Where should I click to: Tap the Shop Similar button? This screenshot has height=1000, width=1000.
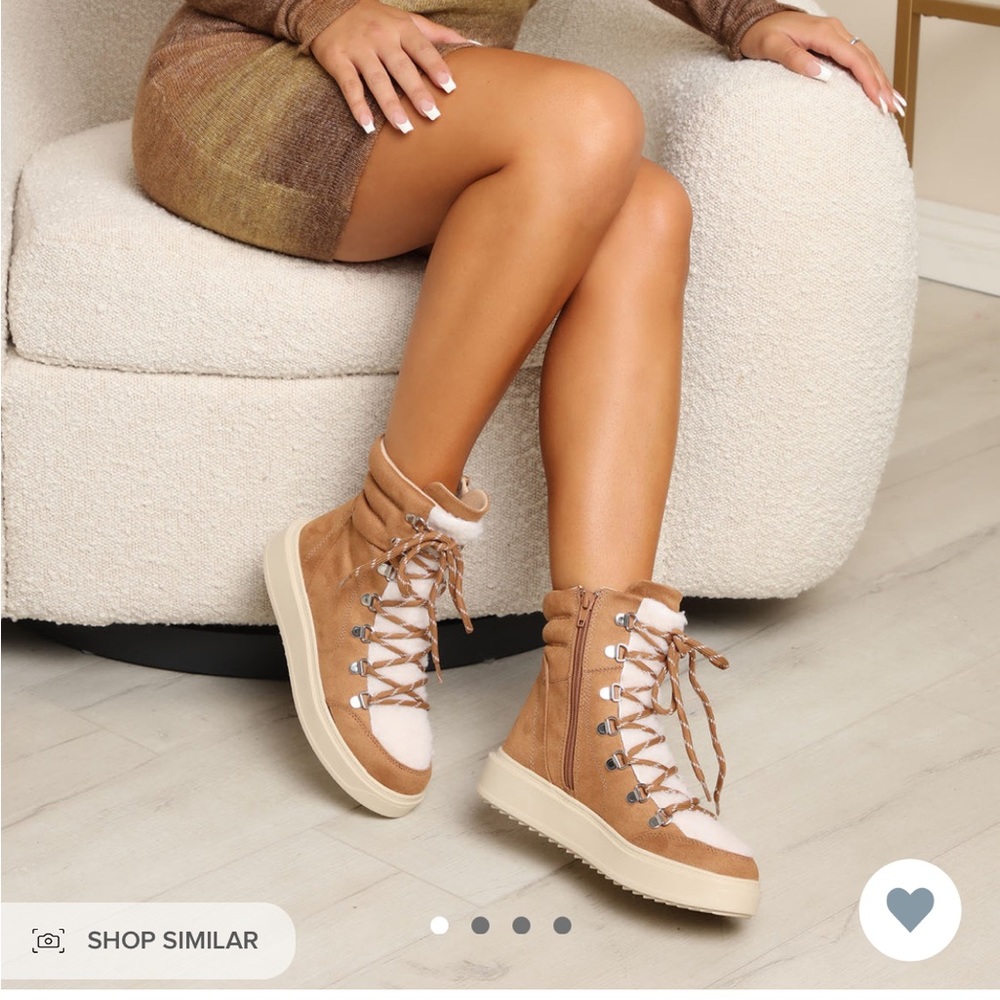(x=147, y=940)
